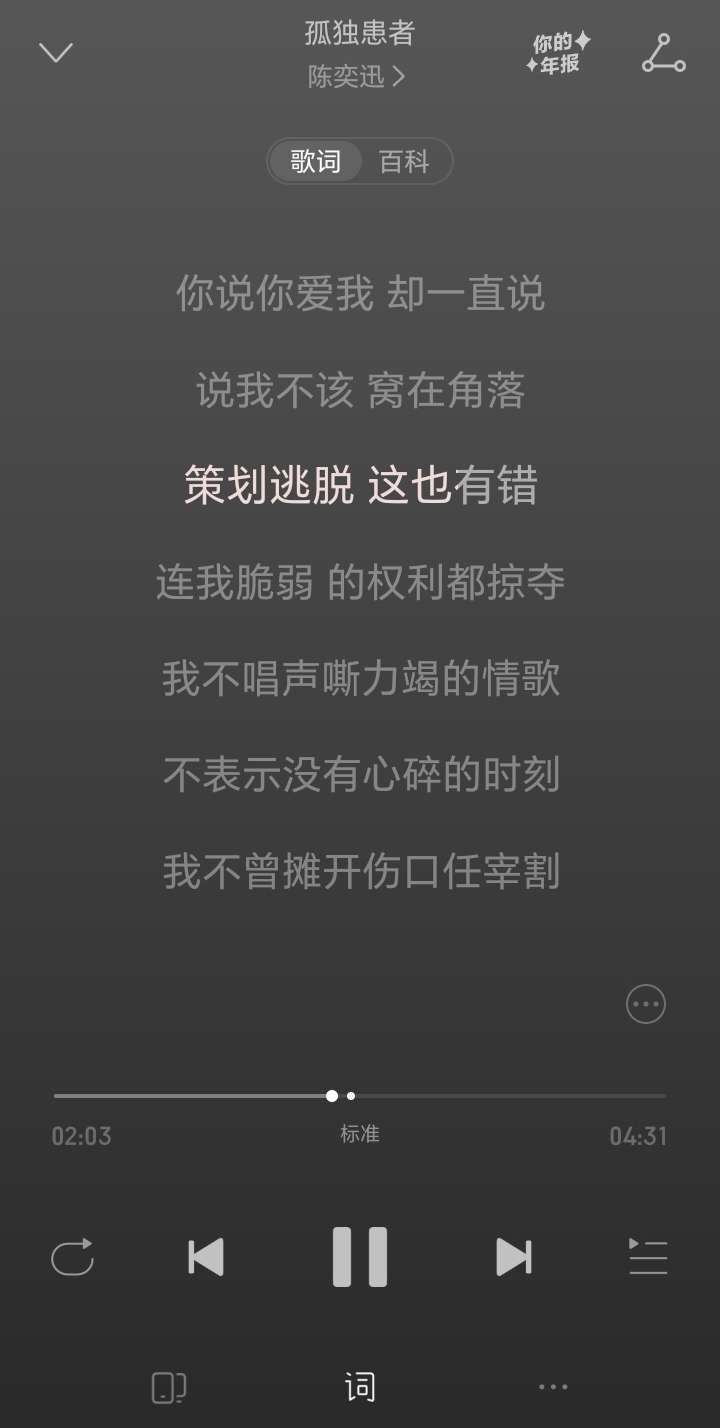Open the 你的年报 annual report

559,53
